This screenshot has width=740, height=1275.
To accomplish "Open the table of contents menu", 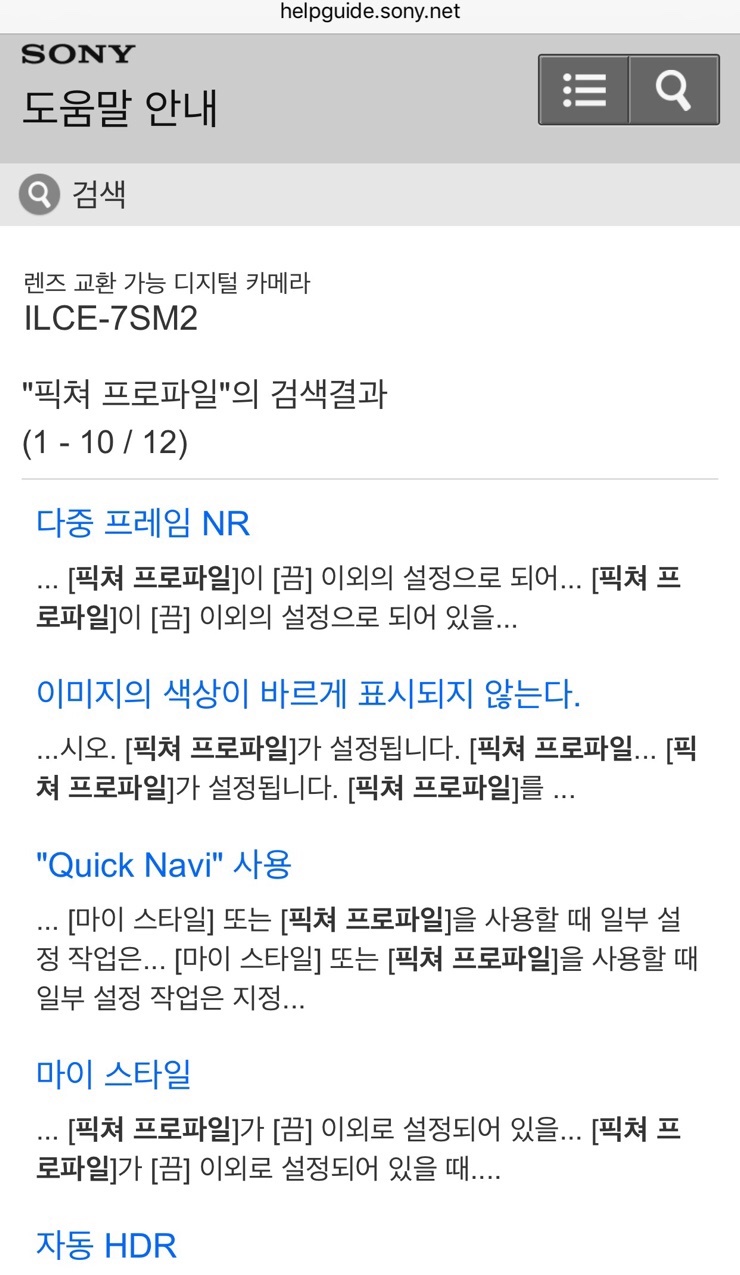I will [x=584, y=90].
